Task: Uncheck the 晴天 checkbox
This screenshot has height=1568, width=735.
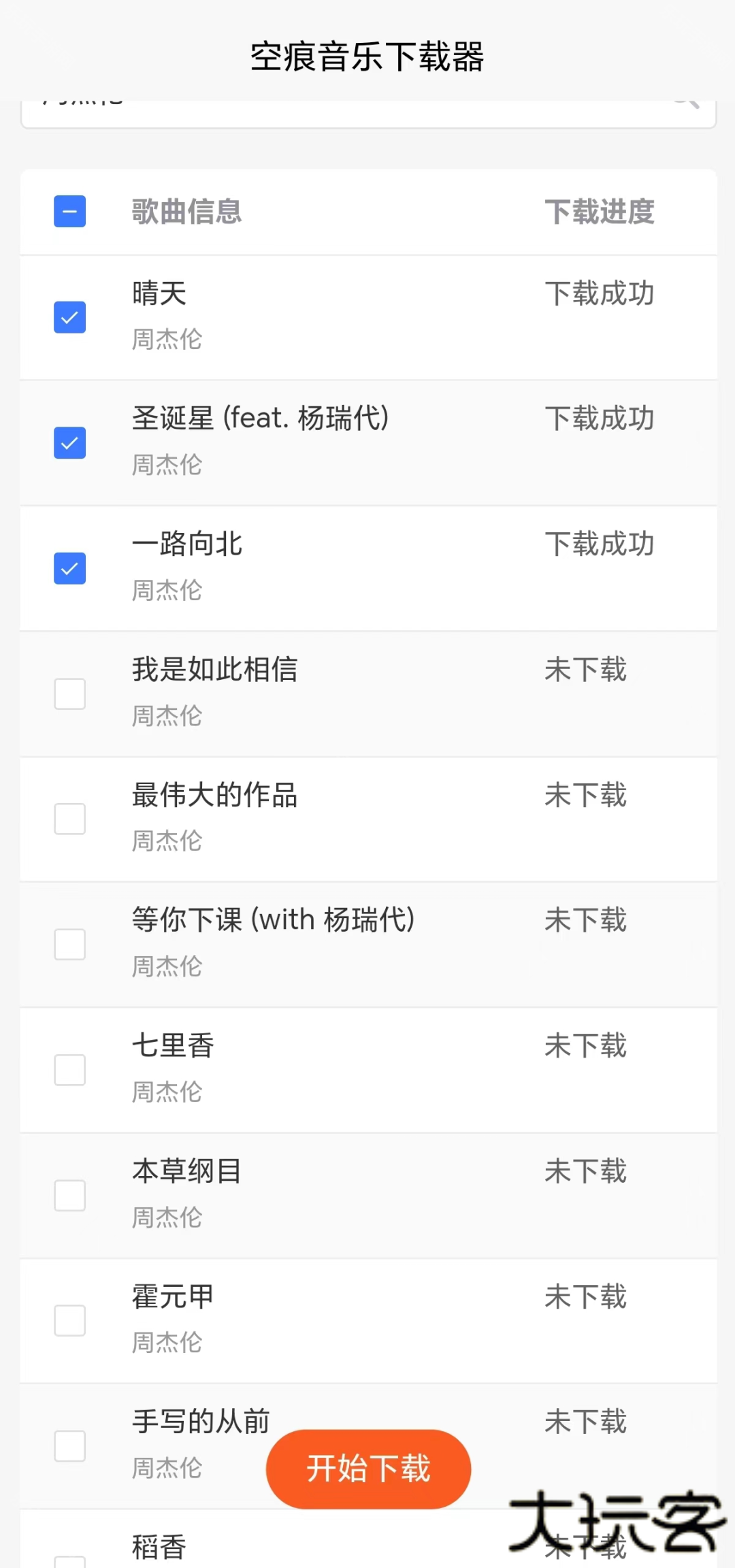Action: pyautogui.click(x=69, y=317)
